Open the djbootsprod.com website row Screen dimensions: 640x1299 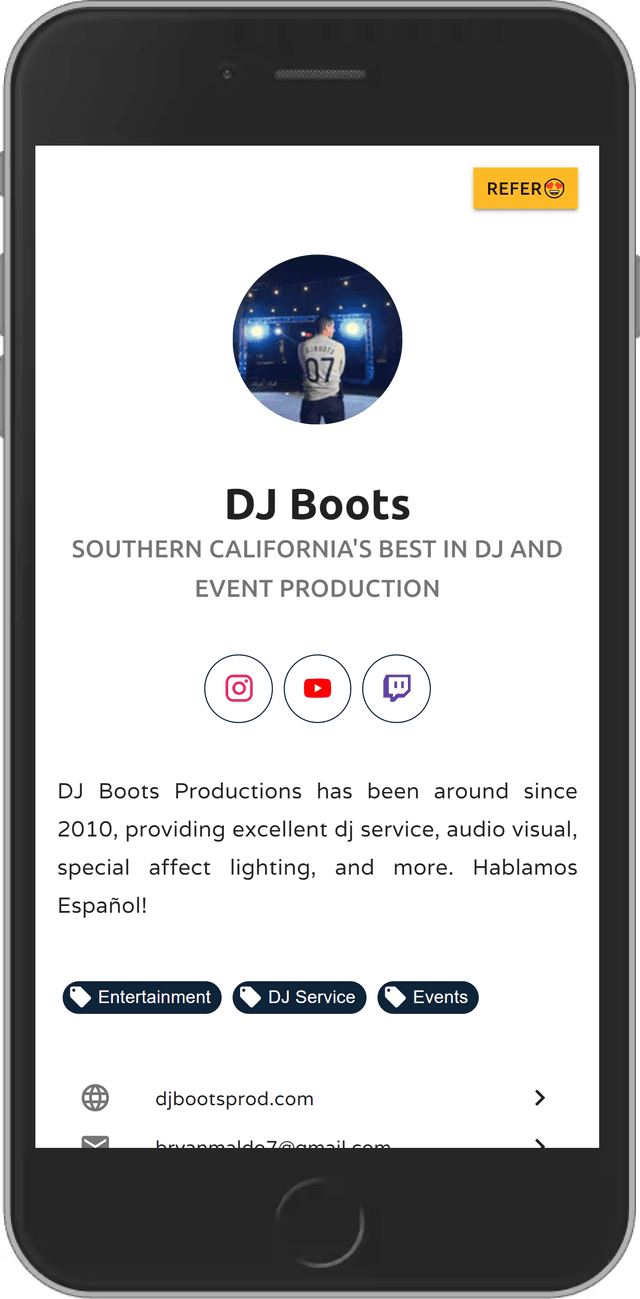(x=316, y=1098)
